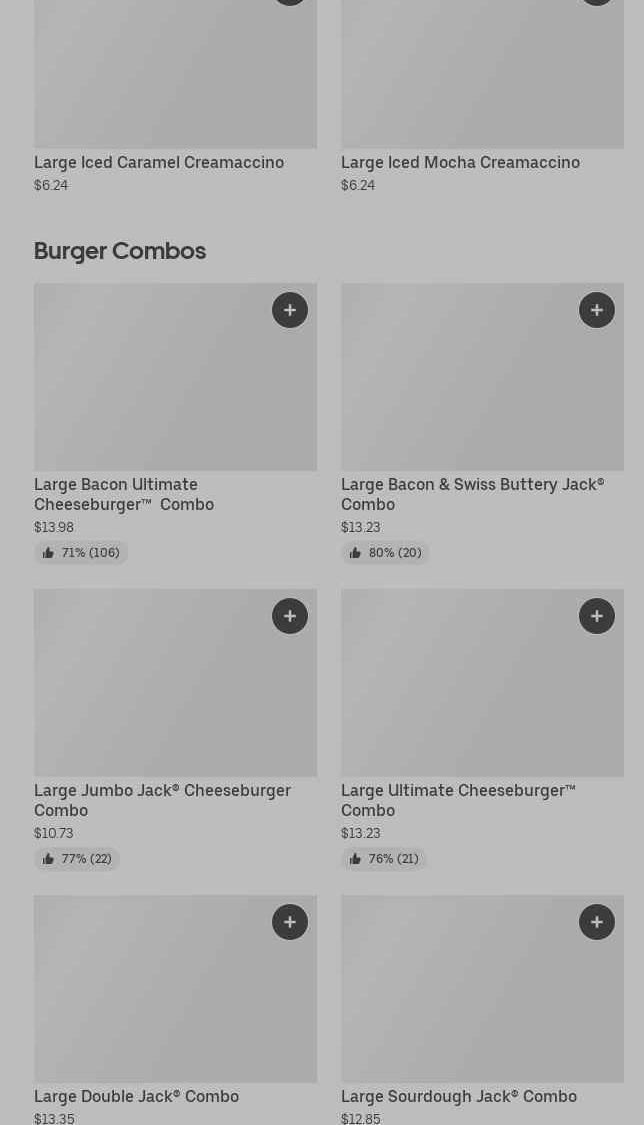Add Large Sourdough Jack Combo to cart
Screen dimensions: 644x1125
[597, 922]
